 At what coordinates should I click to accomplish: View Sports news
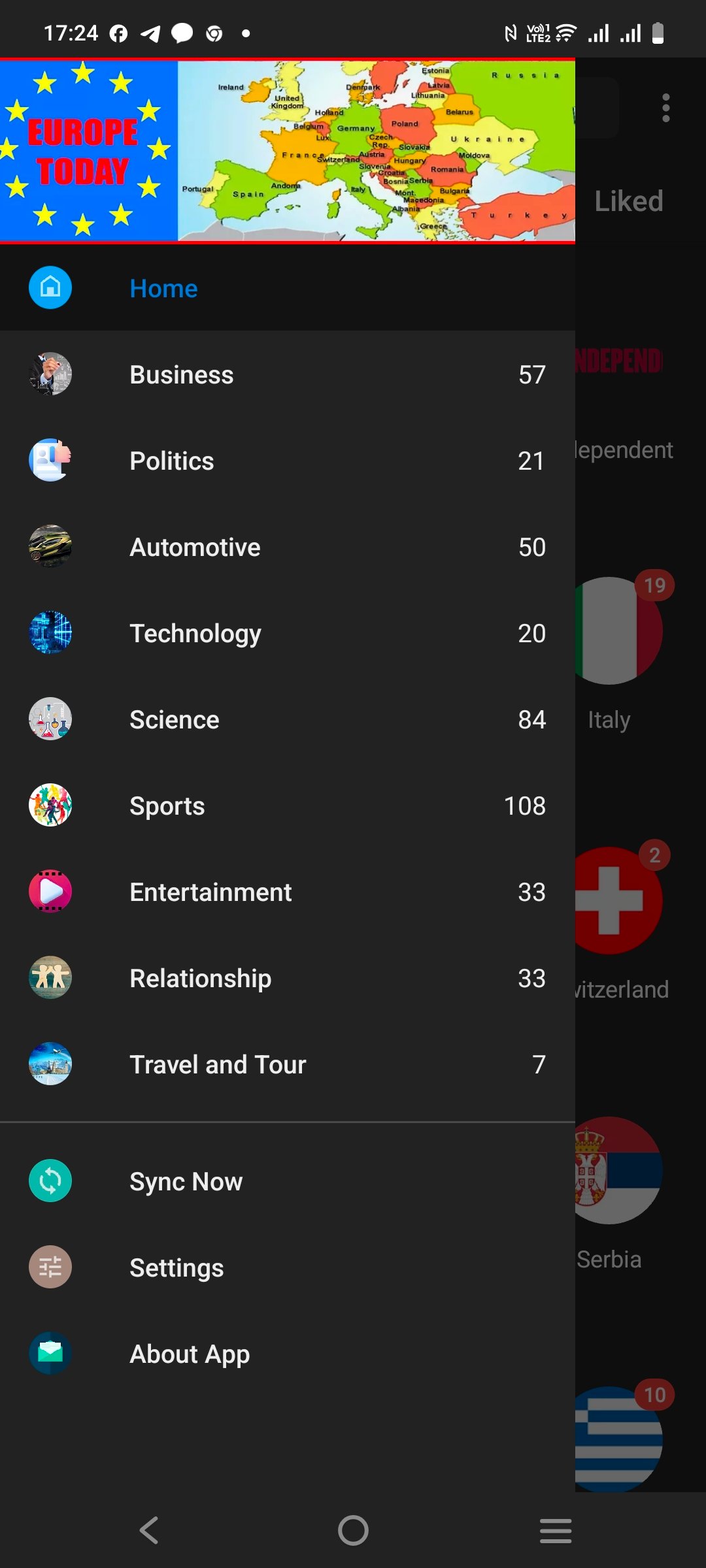point(167,806)
